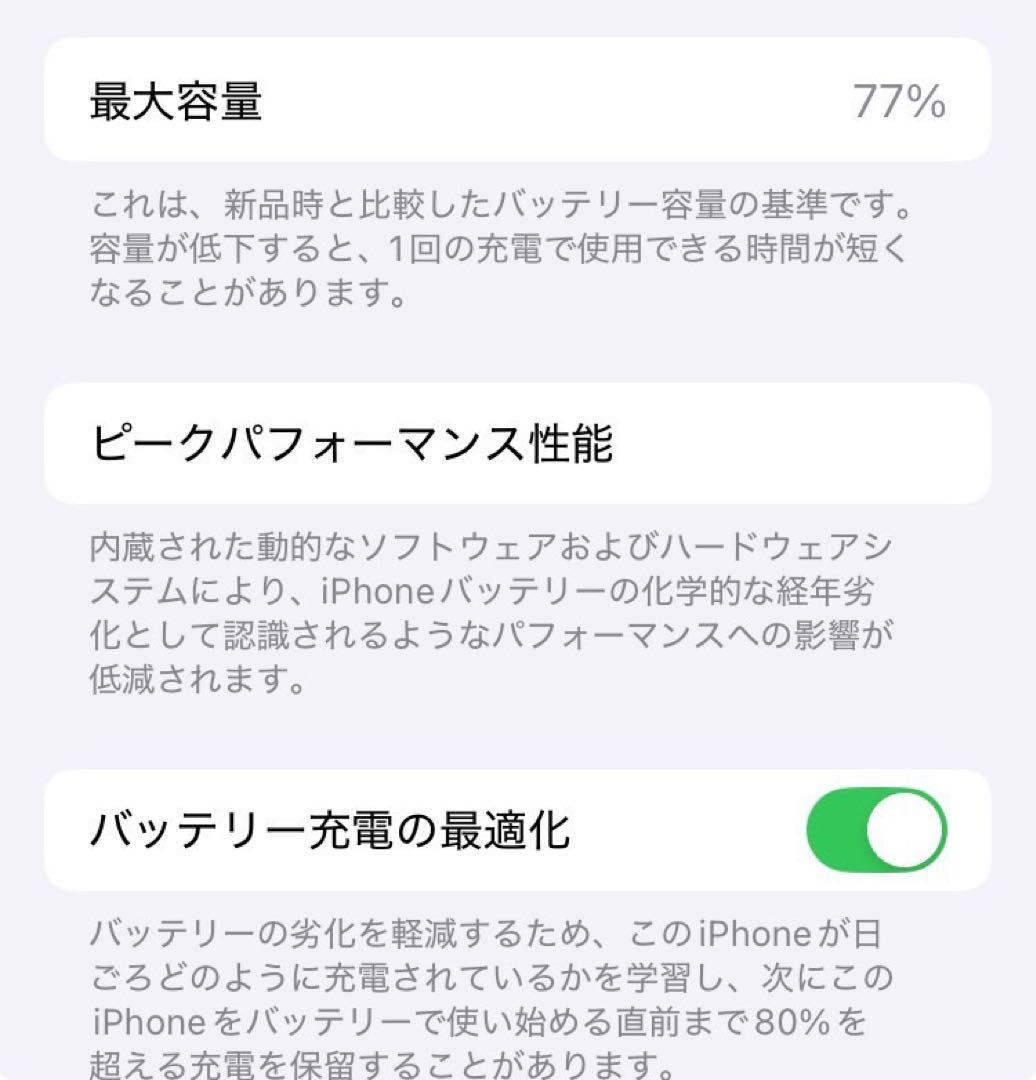The height and width of the screenshot is (1080, 1036).
Task: Select the capacity percentage area
Action: pyautogui.click(x=898, y=102)
